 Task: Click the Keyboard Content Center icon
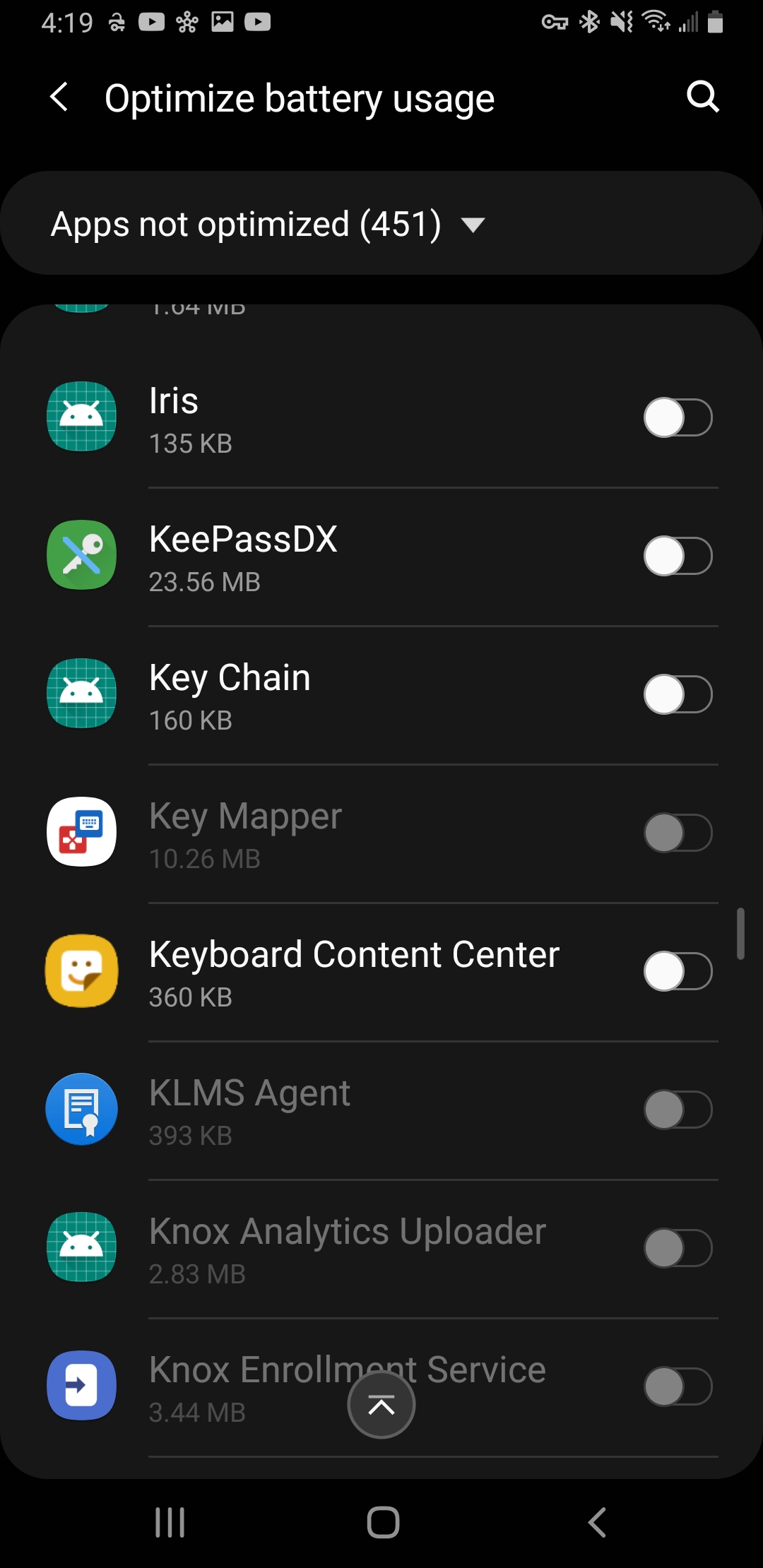pyautogui.click(x=81, y=970)
